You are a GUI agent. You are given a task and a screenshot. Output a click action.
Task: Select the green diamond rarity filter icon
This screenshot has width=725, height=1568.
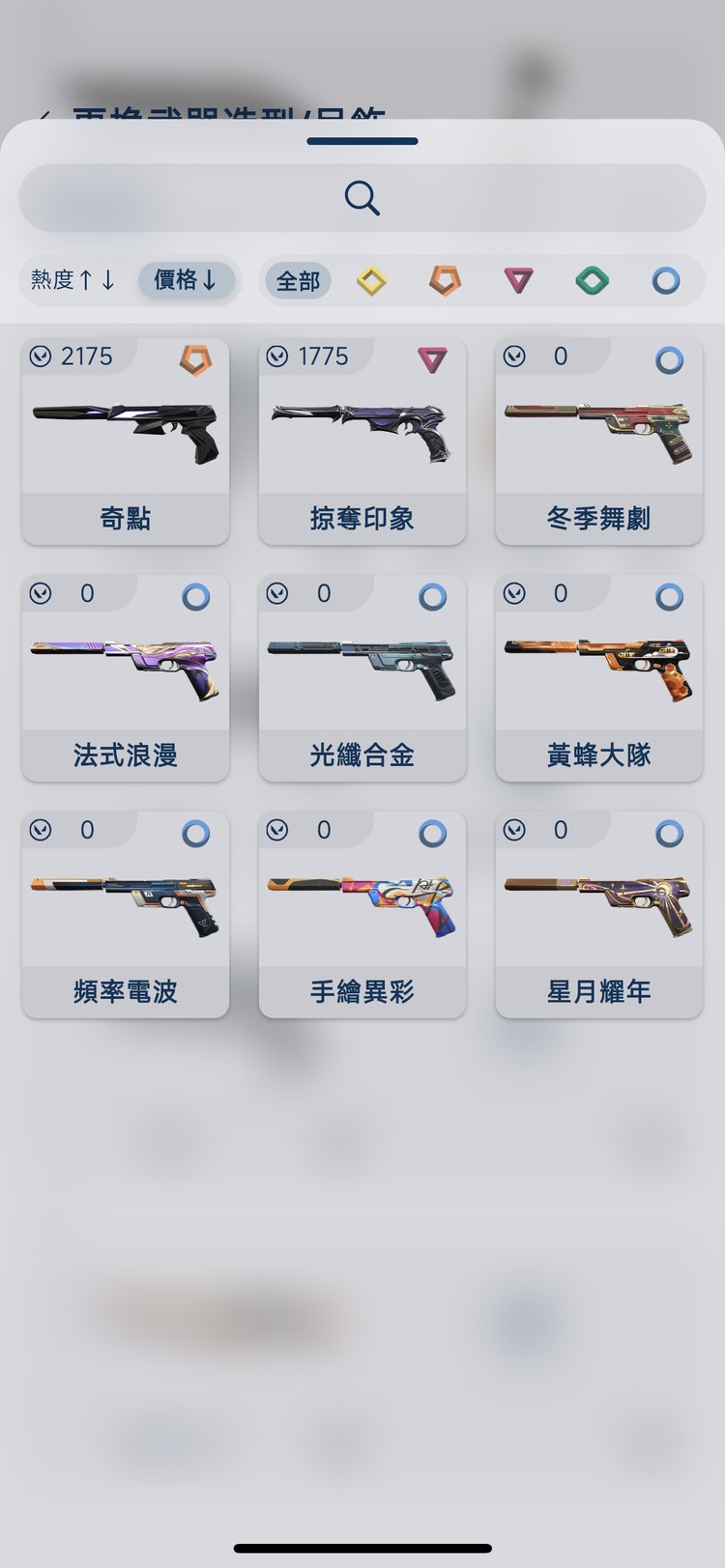[593, 281]
